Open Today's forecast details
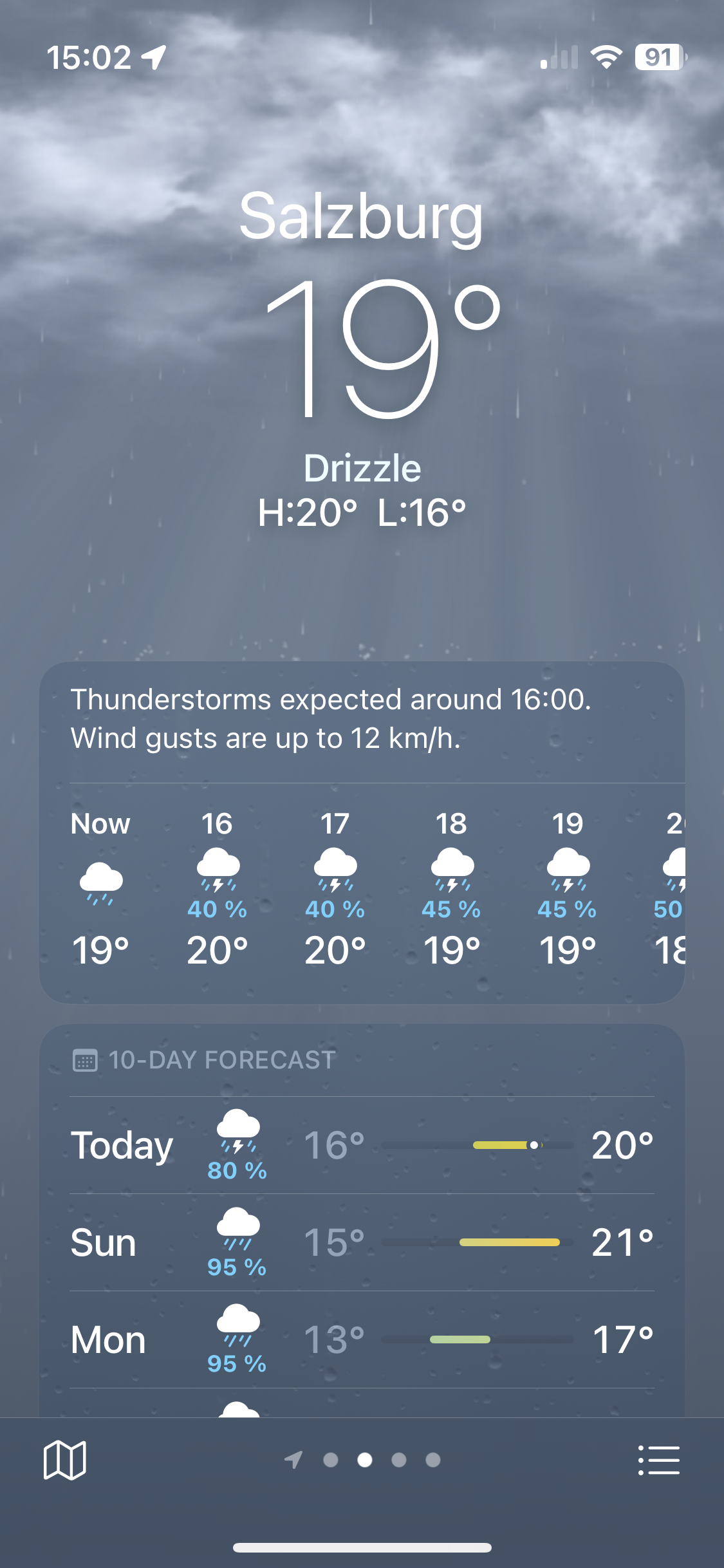Viewport: 724px width, 1568px height. click(362, 1146)
